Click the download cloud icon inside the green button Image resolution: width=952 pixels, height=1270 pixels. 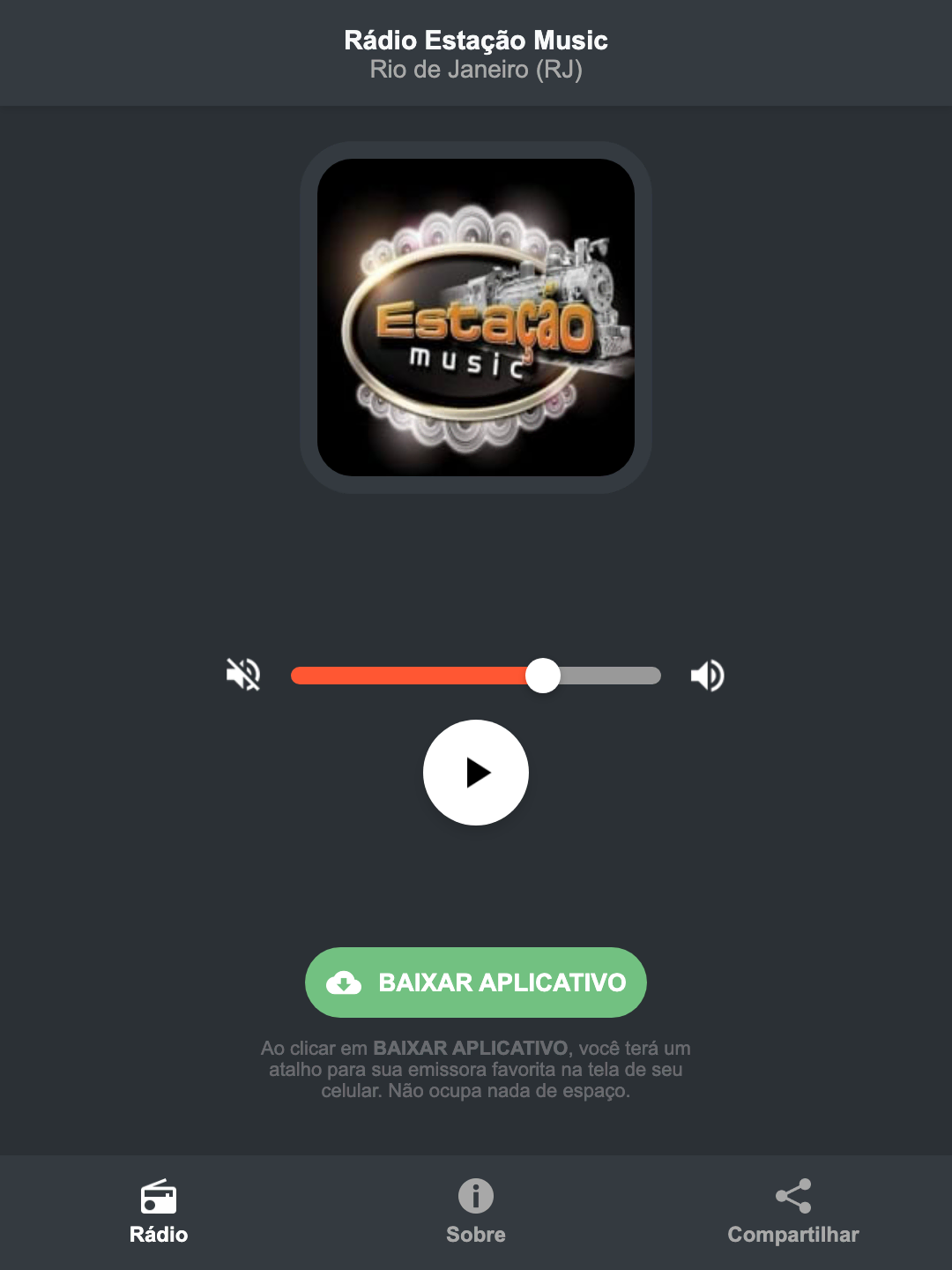coord(346,982)
